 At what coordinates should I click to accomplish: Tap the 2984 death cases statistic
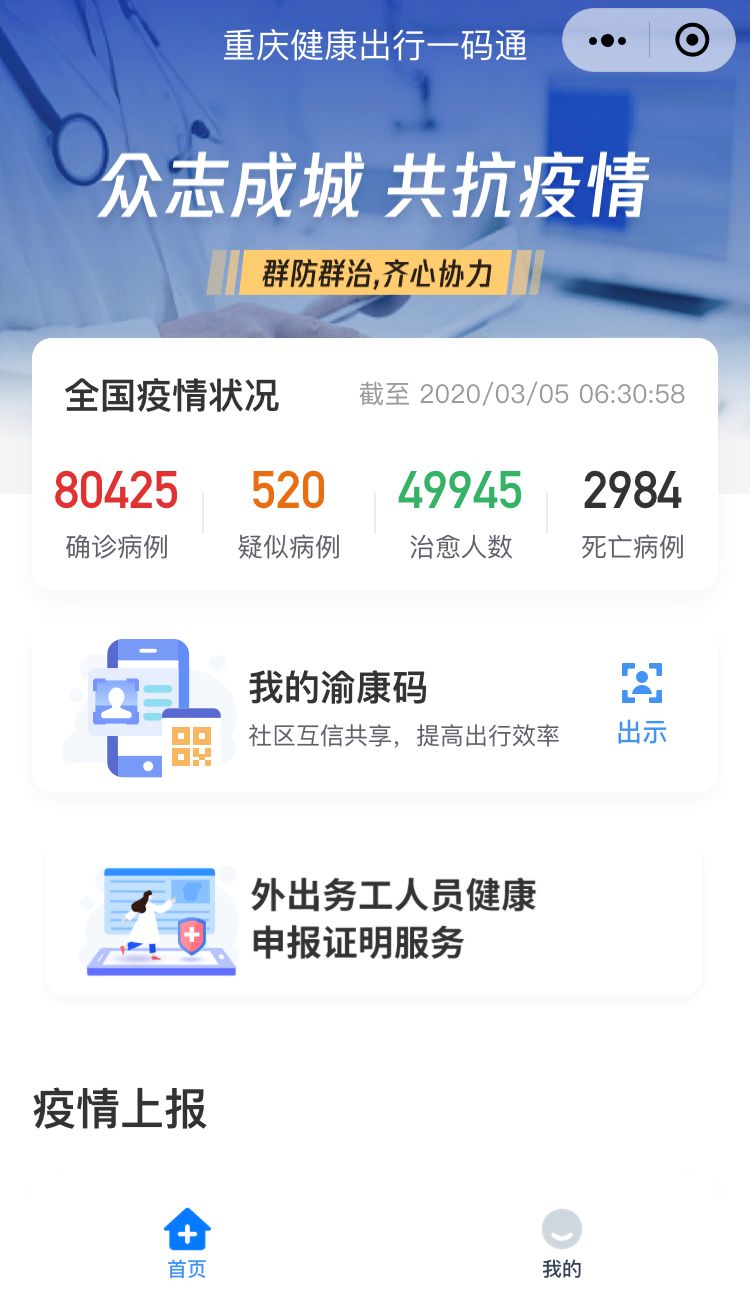coord(632,491)
